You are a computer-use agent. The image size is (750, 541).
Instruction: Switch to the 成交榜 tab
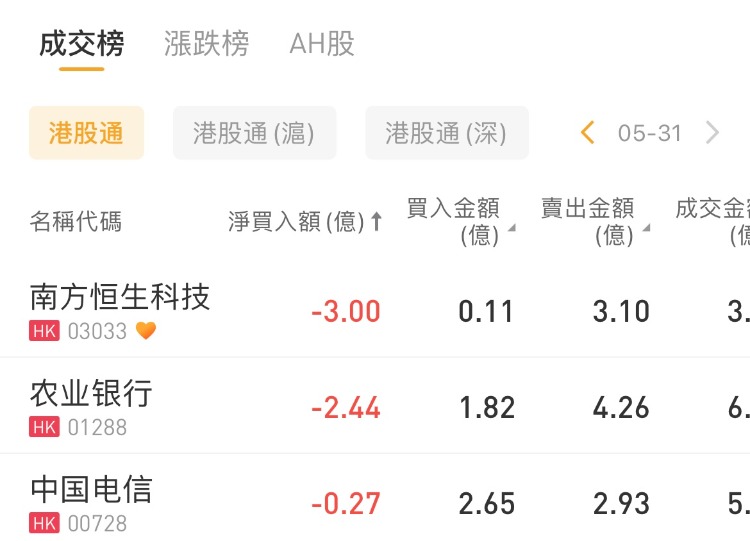coord(82,44)
